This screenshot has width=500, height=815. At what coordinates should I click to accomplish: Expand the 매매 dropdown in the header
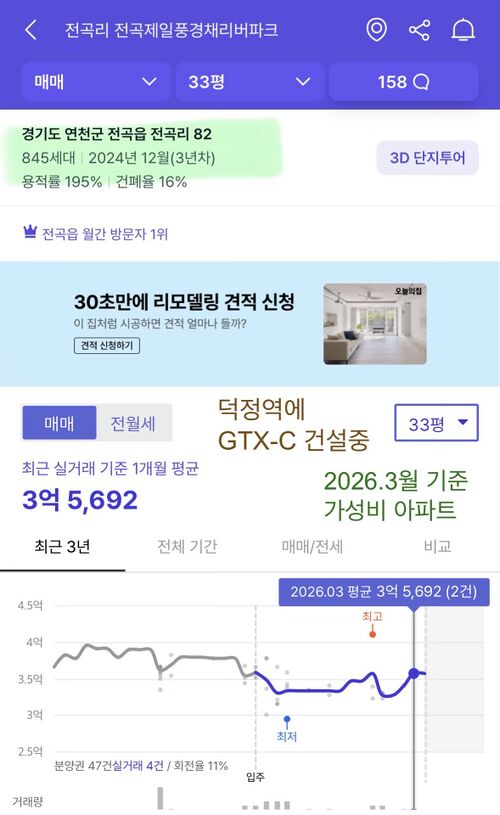(96, 82)
